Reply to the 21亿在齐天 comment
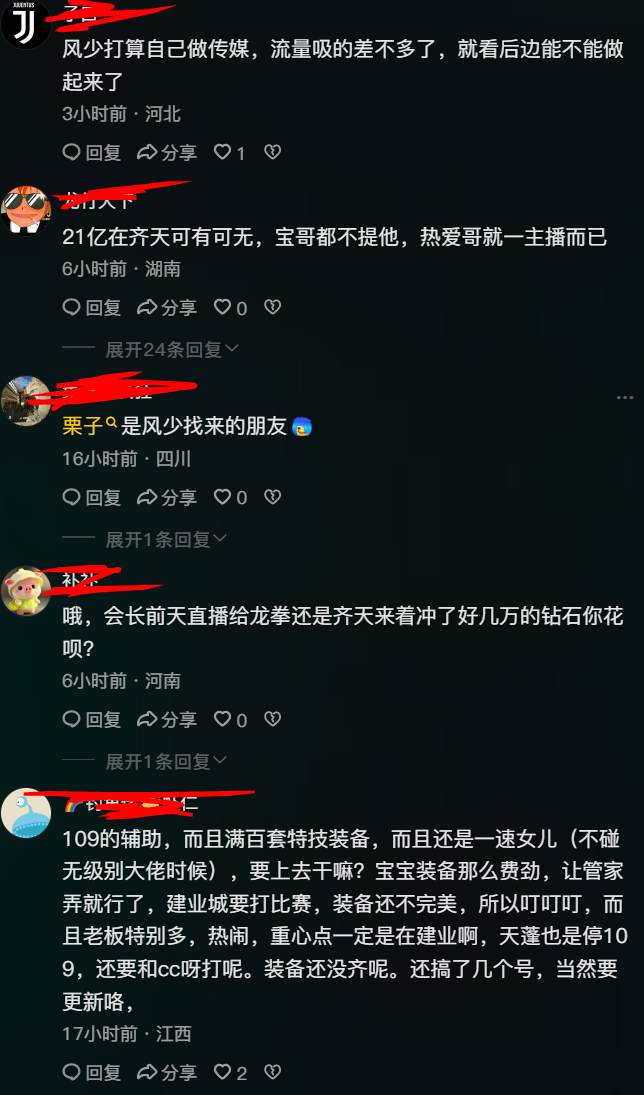 pos(92,307)
